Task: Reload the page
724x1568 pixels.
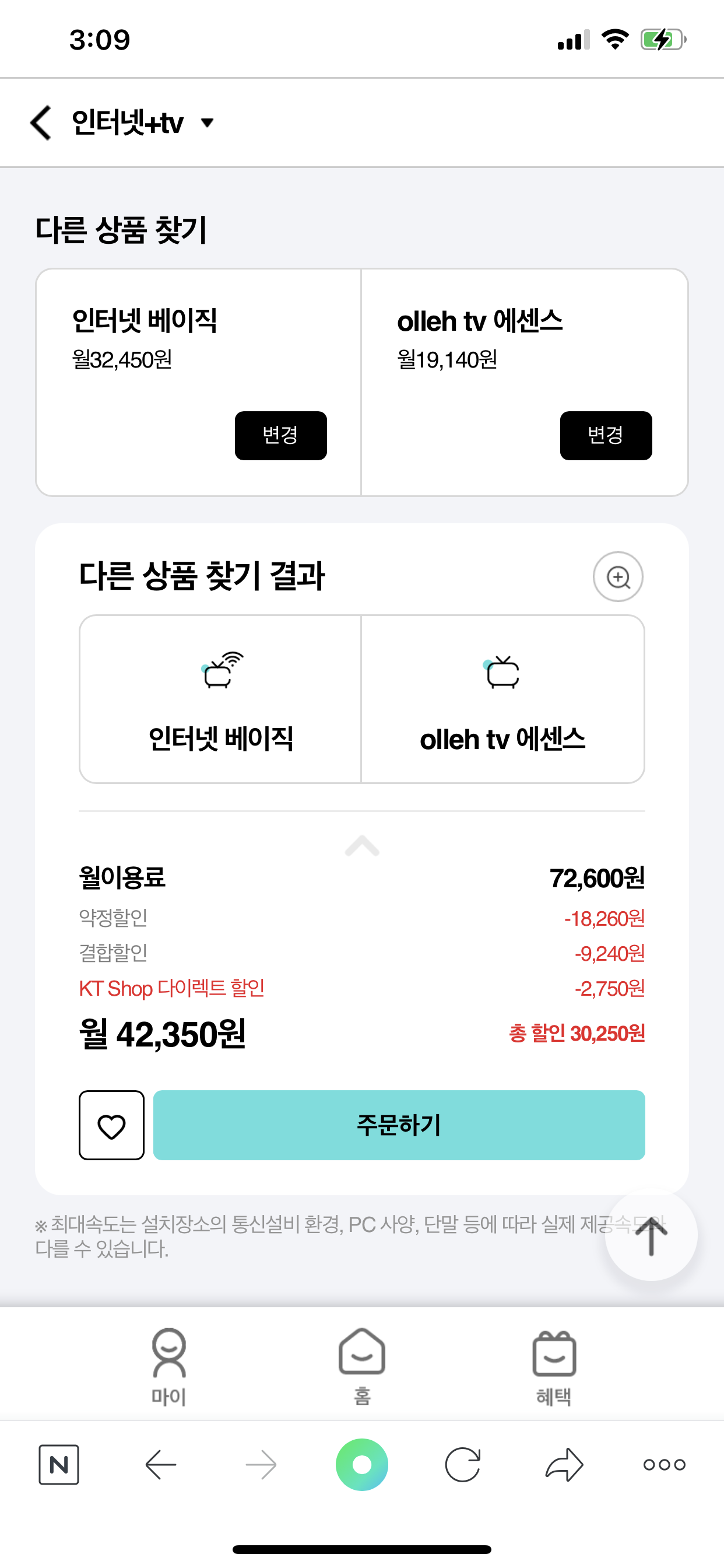Action: (462, 1464)
